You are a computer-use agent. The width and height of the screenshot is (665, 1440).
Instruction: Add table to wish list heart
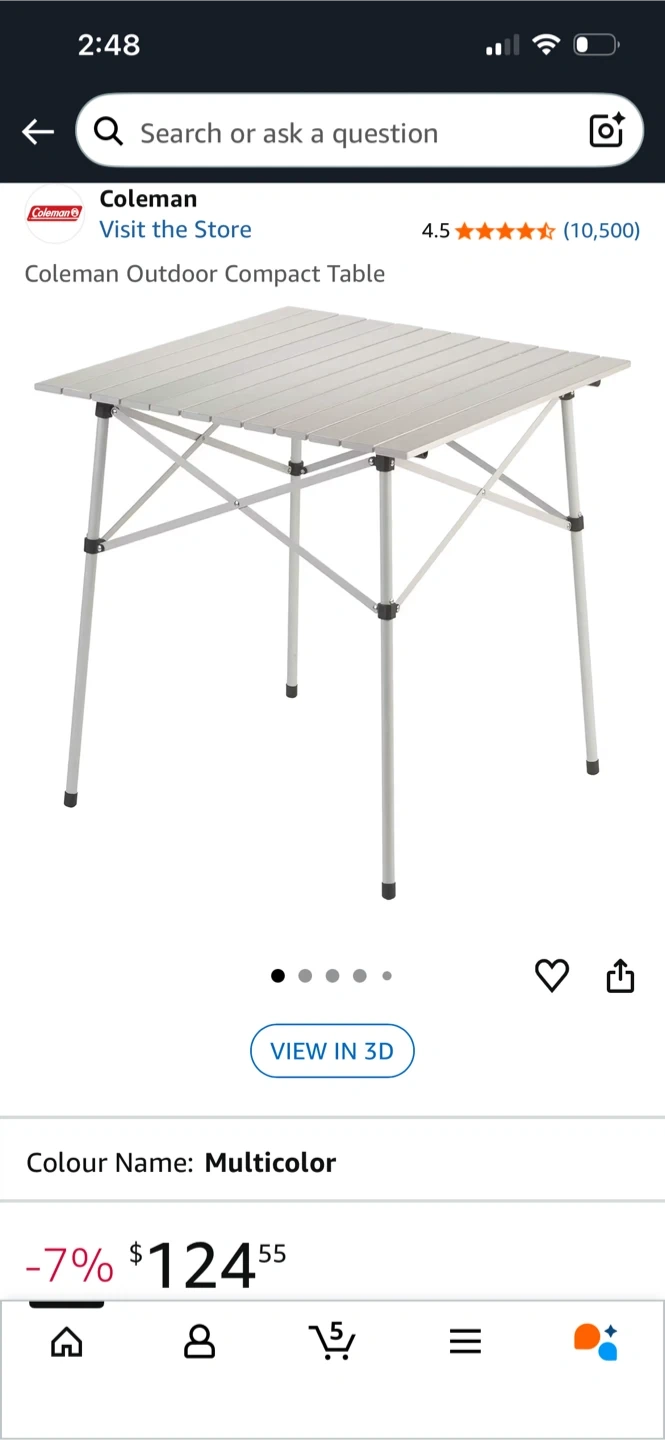coord(551,975)
